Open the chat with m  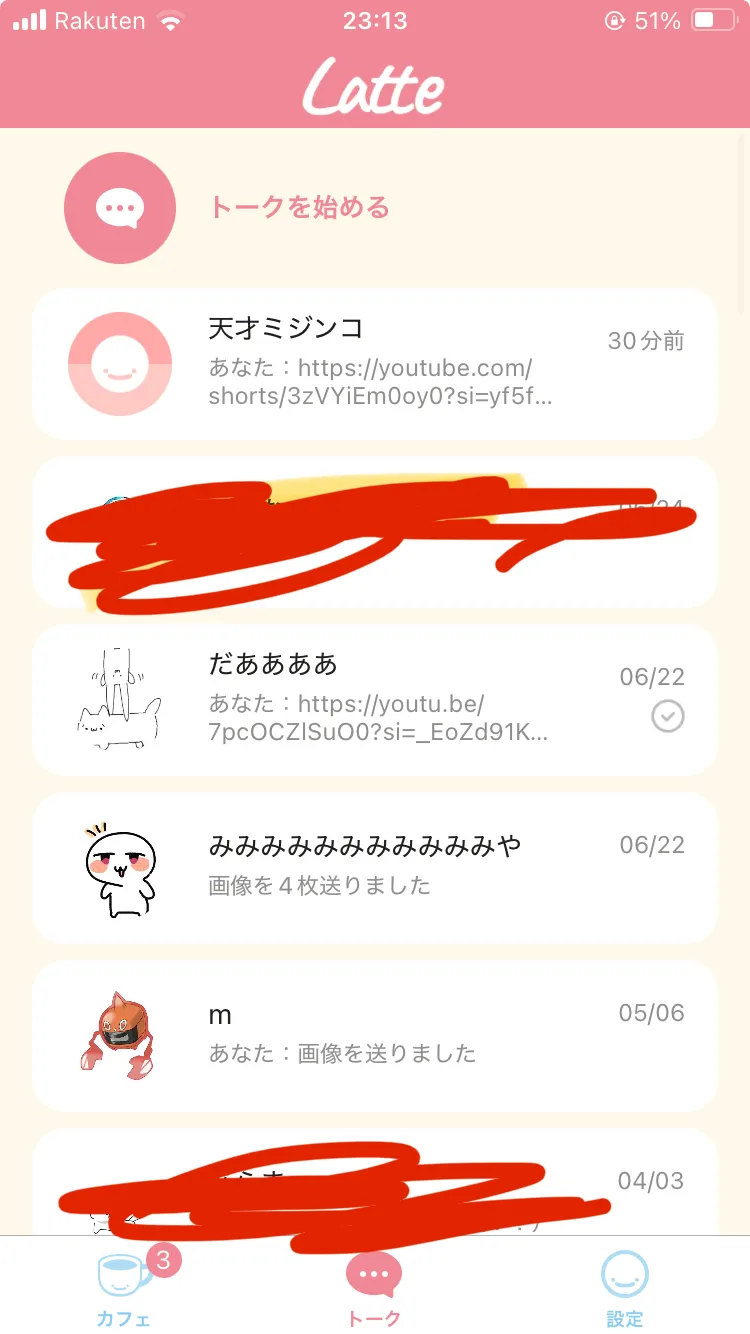(374, 1036)
